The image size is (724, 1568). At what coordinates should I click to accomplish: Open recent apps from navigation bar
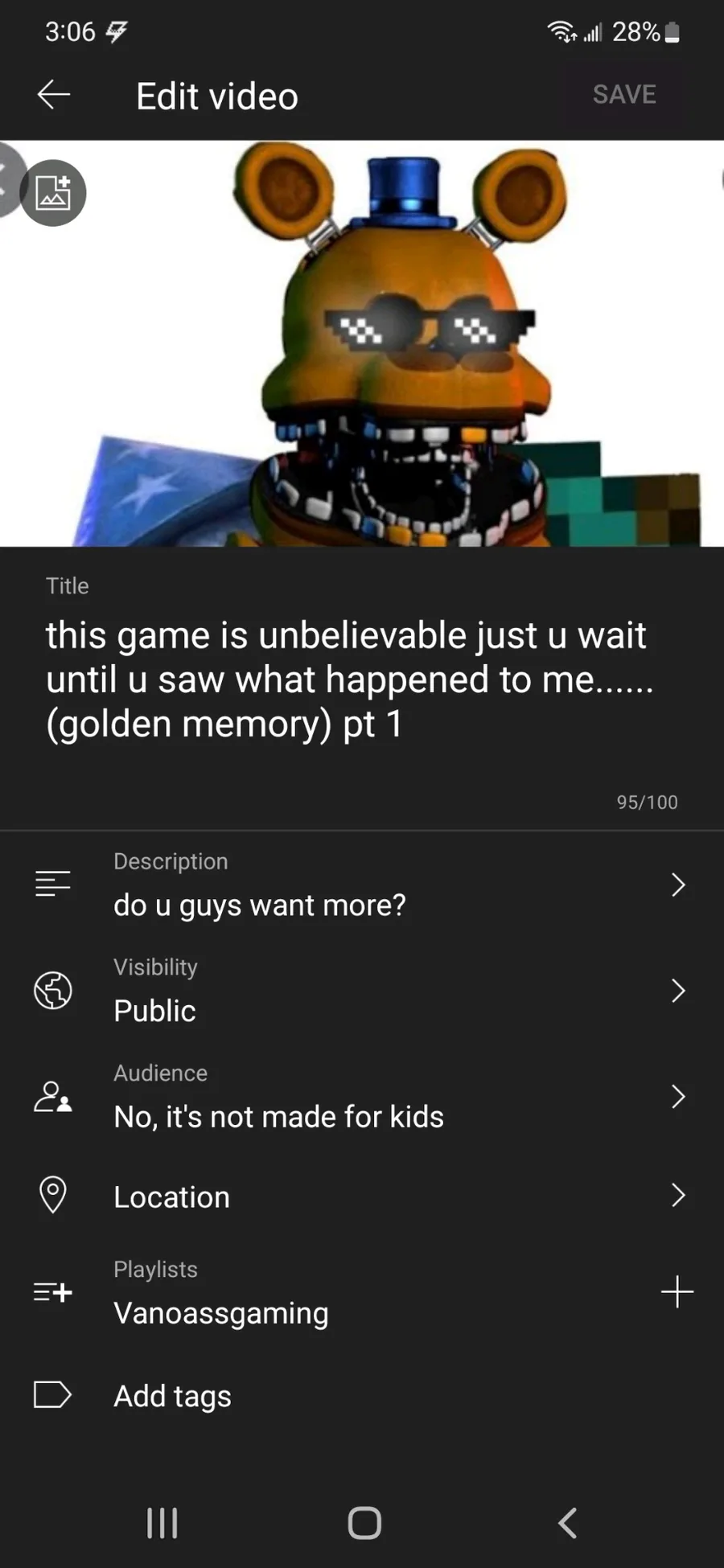[x=162, y=1523]
